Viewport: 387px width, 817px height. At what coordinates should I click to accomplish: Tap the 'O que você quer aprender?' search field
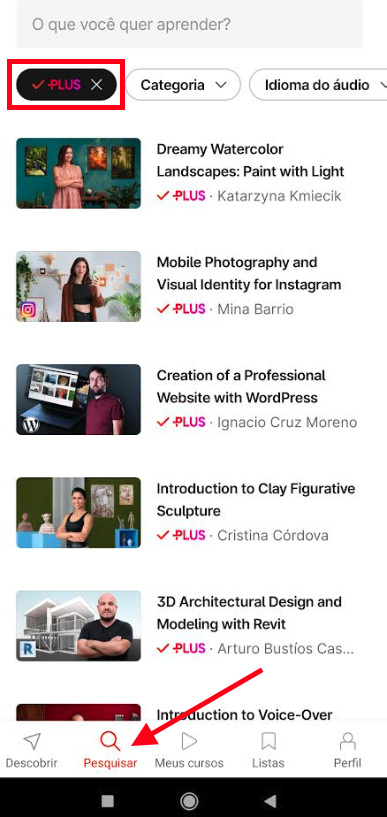coord(190,24)
